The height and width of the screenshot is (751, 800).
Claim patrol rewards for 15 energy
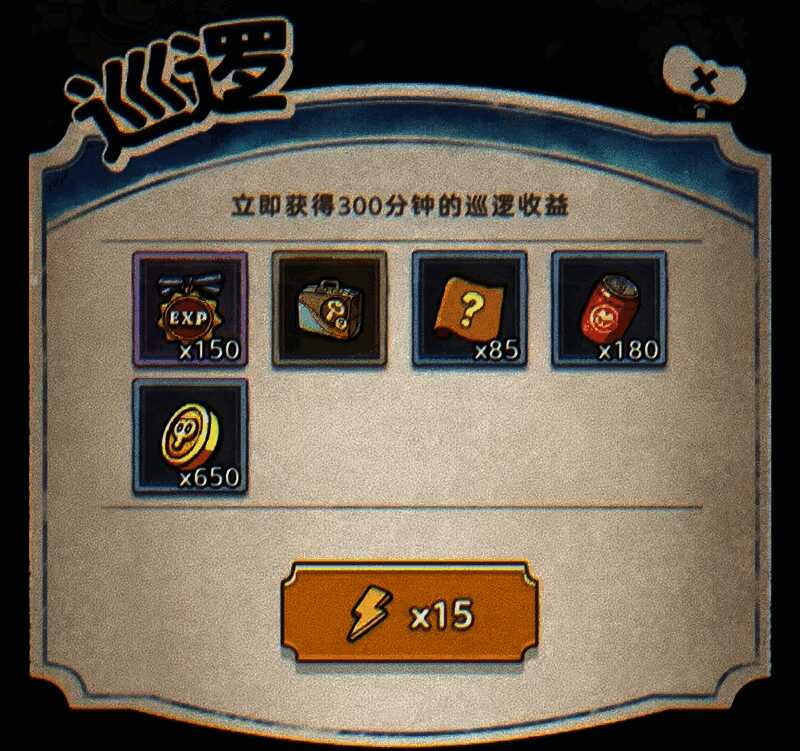point(410,611)
